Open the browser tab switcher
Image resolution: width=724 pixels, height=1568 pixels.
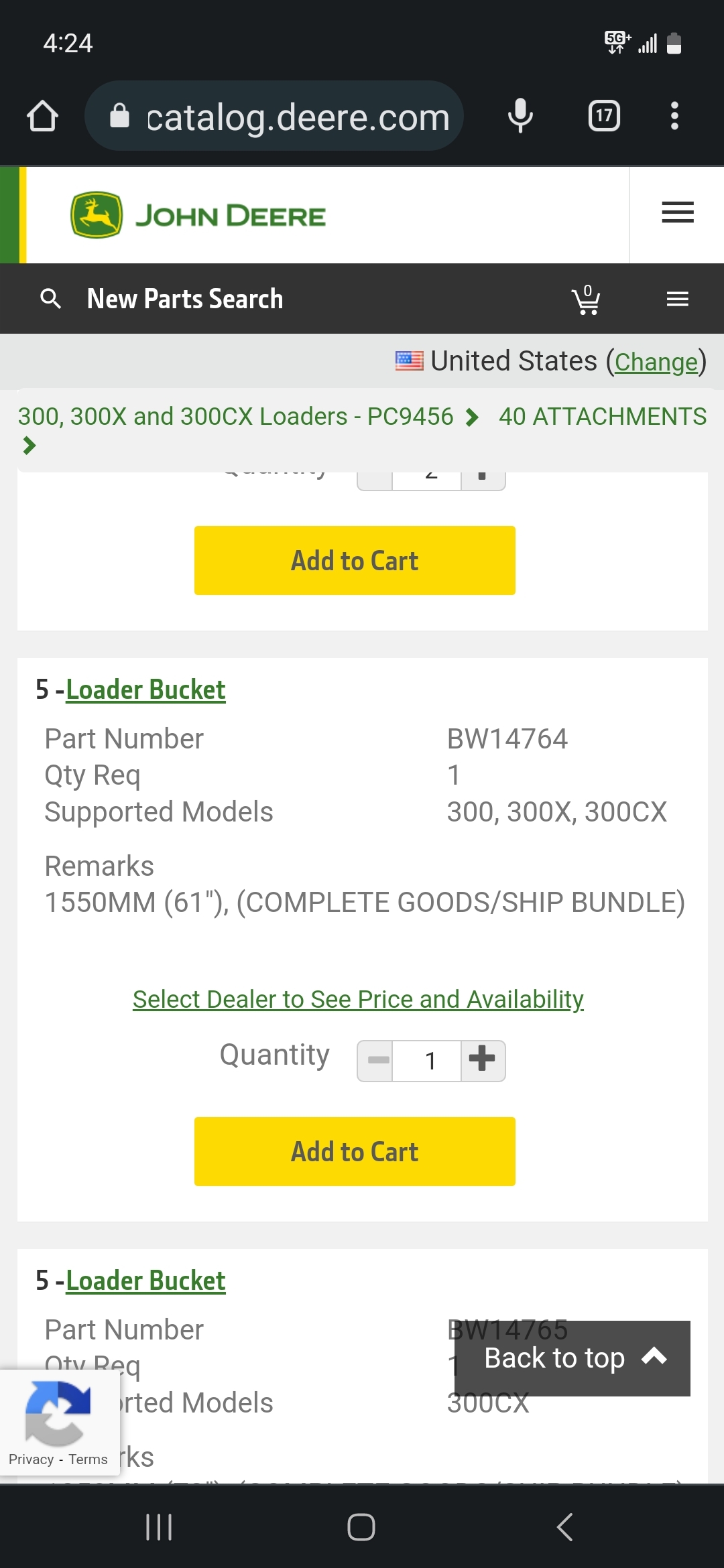604,116
